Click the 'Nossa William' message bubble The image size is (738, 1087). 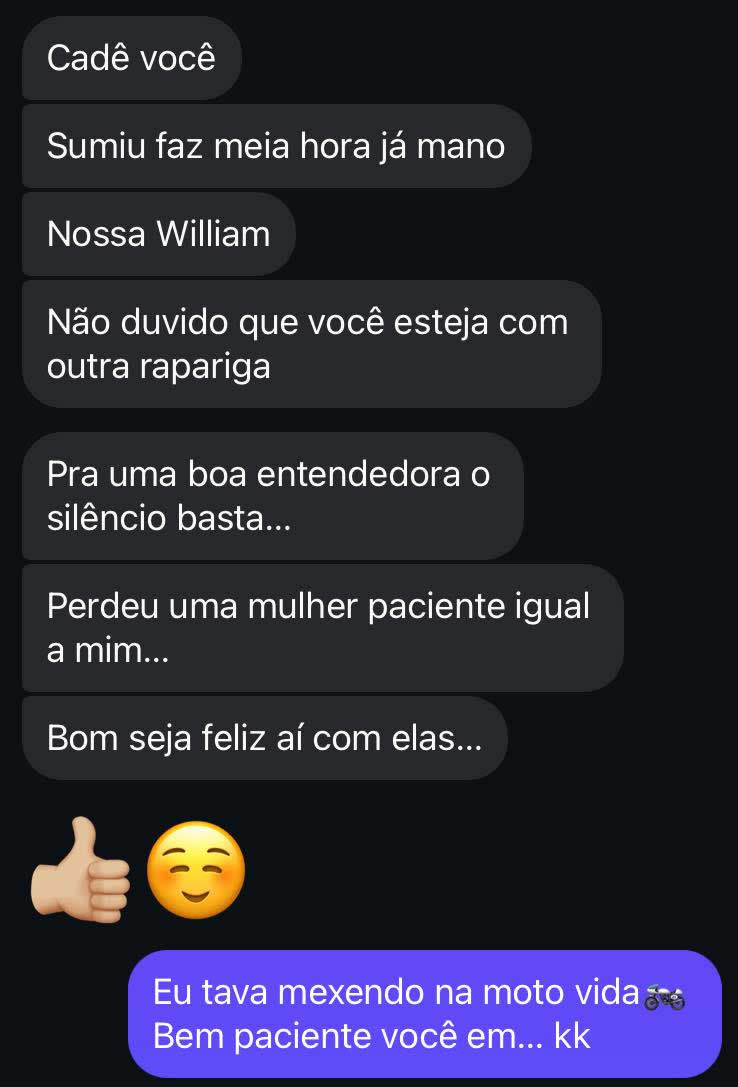point(158,234)
